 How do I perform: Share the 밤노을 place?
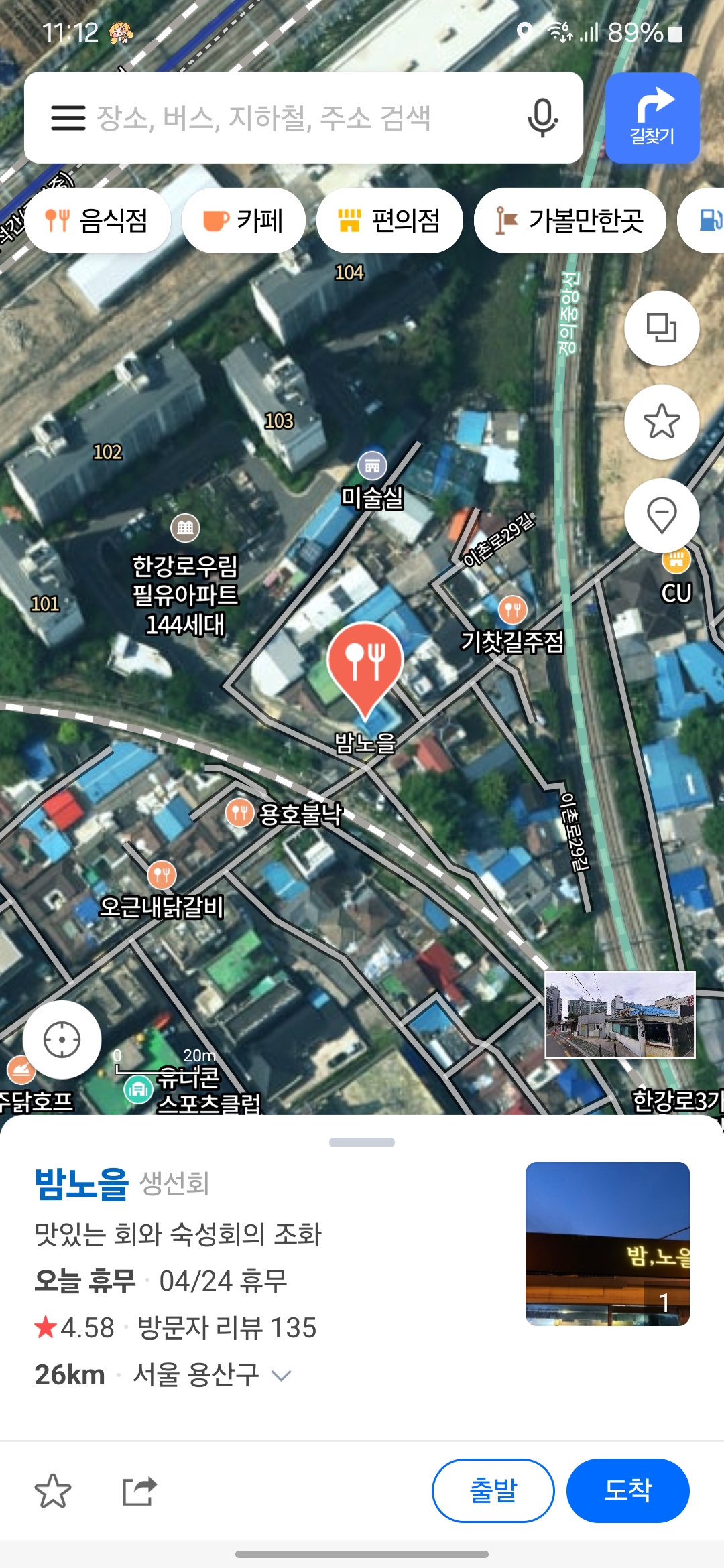point(139,1491)
